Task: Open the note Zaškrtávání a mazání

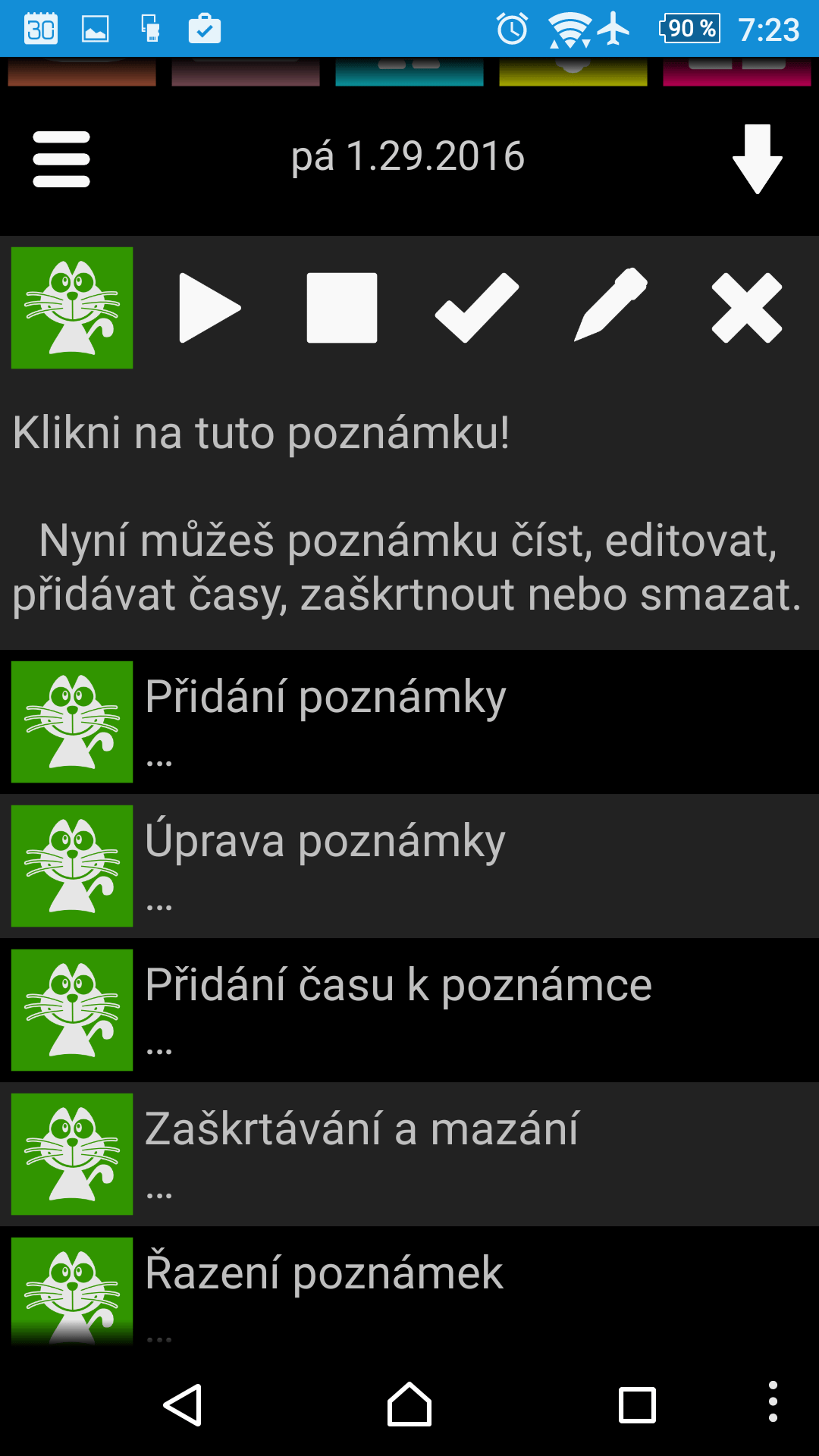Action: pyautogui.click(x=409, y=1154)
